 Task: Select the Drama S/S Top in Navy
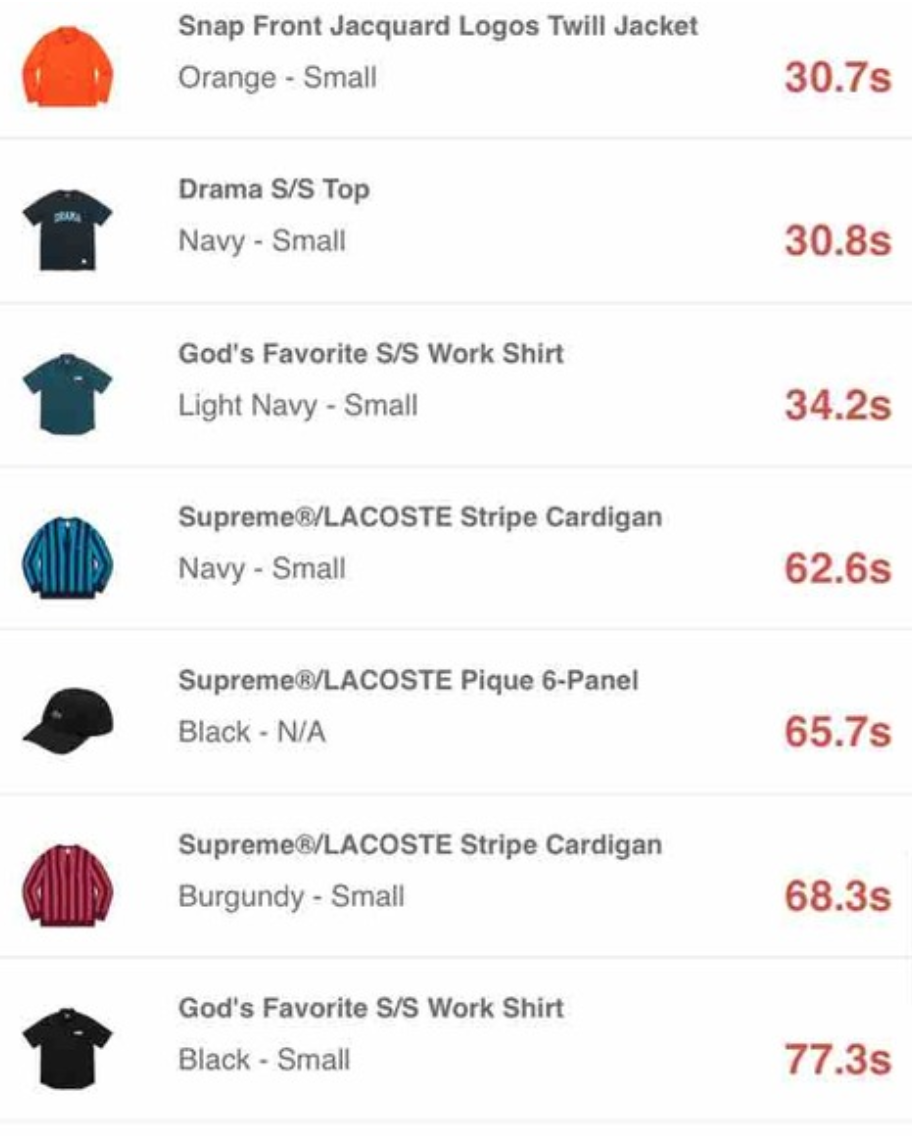[x=274, y=189]
